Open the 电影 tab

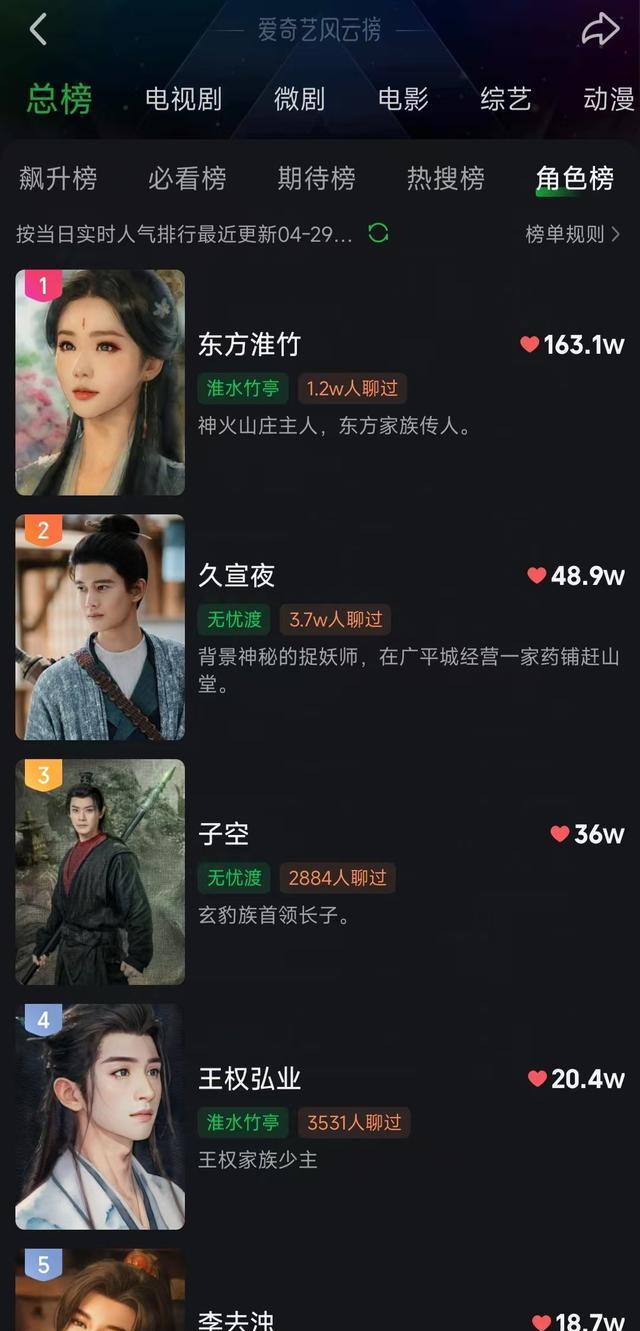[403, 99]
